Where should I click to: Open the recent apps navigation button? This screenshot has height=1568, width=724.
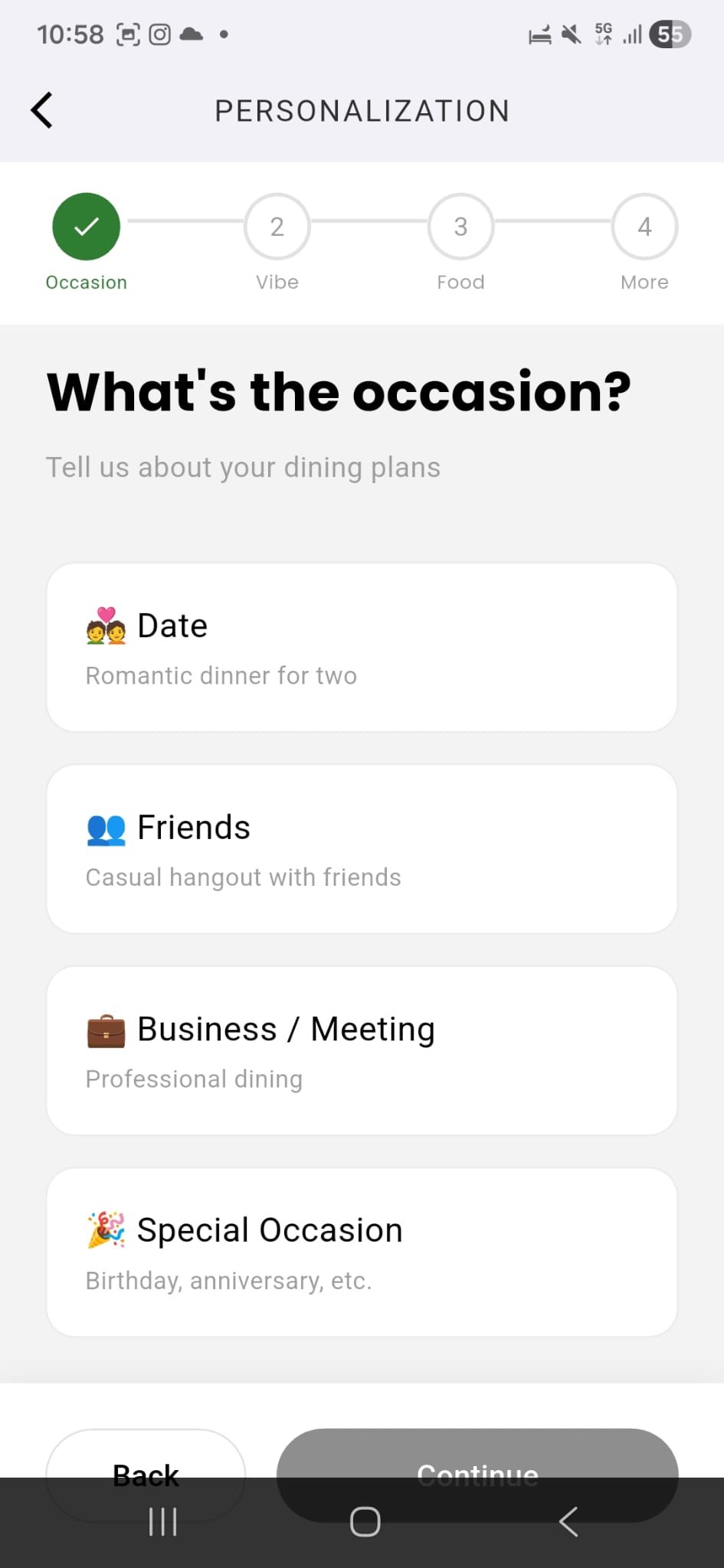(x=162, y=1522)
